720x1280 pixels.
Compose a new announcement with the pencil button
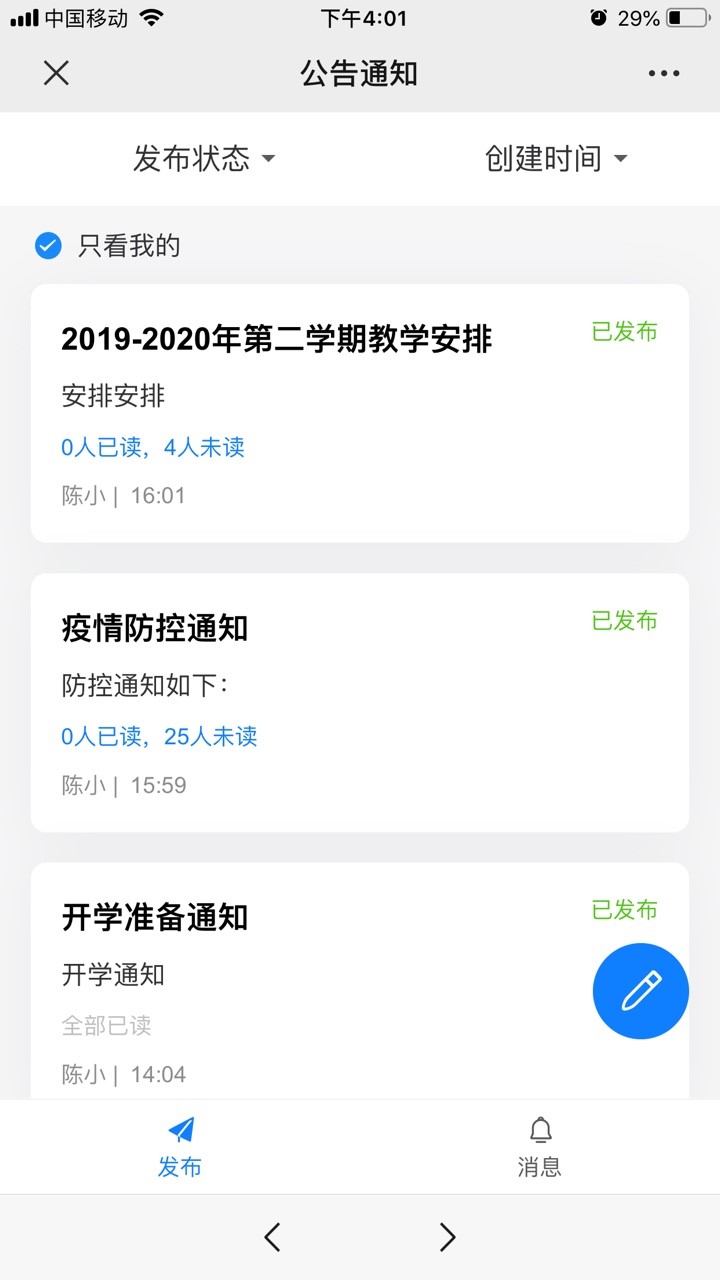tap(640, 991)
